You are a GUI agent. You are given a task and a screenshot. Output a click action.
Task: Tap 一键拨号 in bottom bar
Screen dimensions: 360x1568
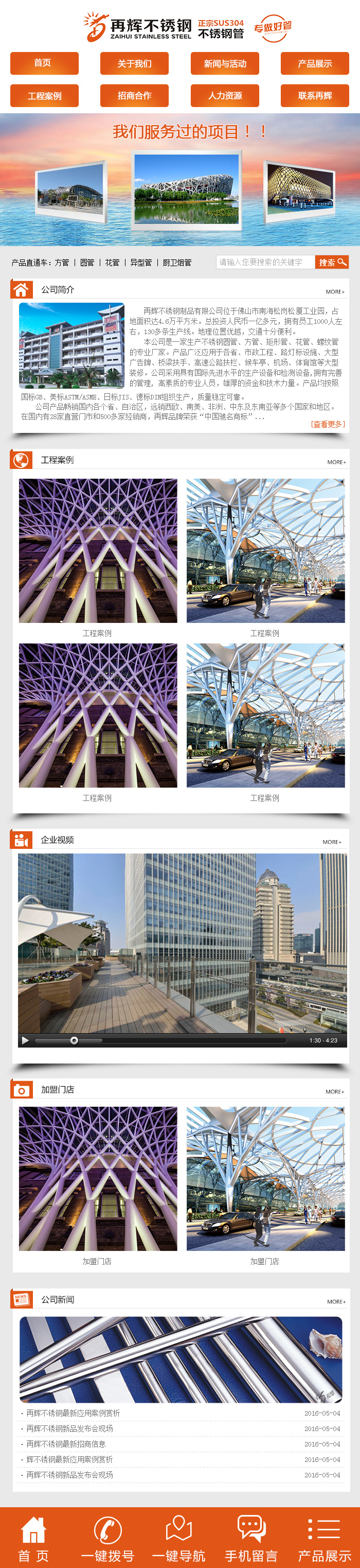(107, 1537)
